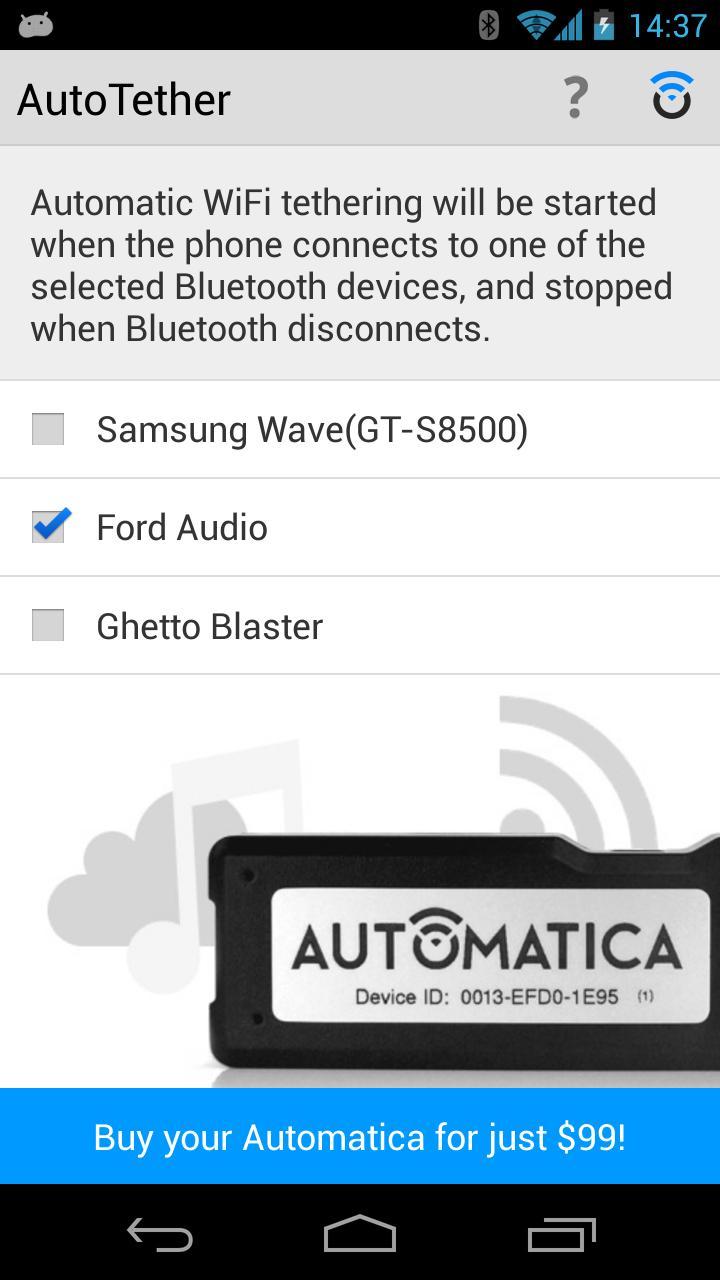The height and width of the screenshot is (1280, 720).
Task: Tap the AutoTether app title
Action: point(121,97)
